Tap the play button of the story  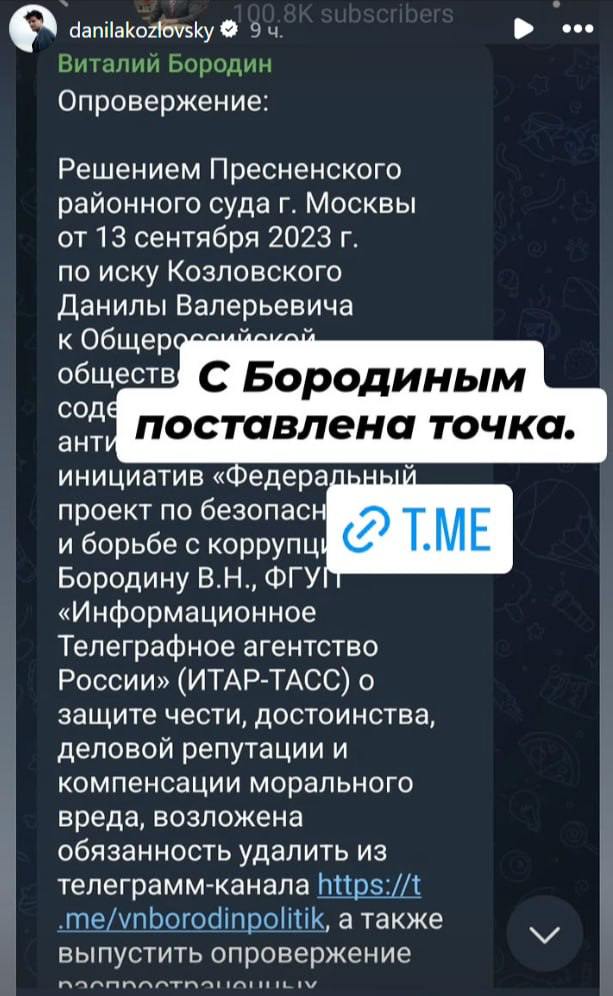click(x=522, y=29)
